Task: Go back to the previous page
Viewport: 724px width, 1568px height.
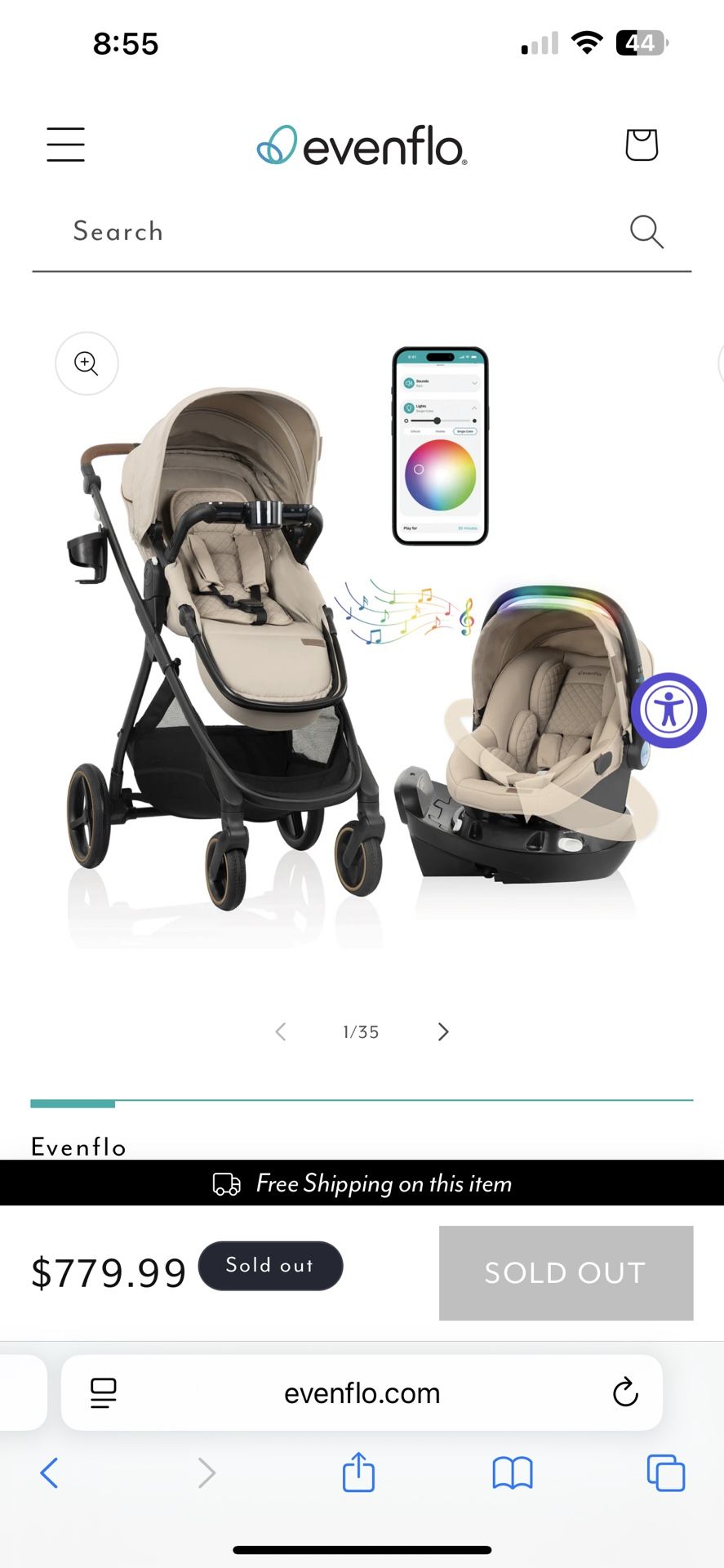Action: point(49,1473)
